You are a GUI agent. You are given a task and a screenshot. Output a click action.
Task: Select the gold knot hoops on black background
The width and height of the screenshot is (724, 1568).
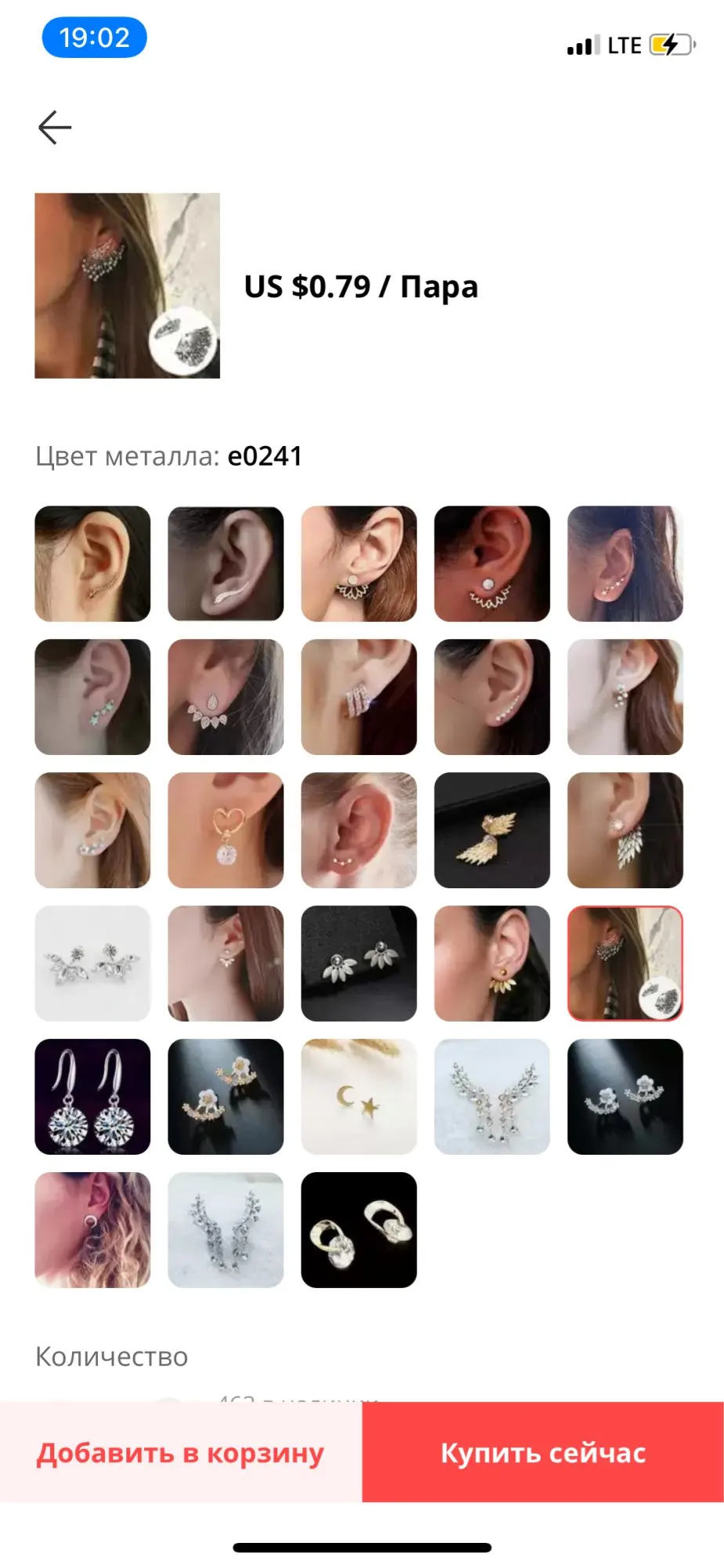[x=359, y=1230]
